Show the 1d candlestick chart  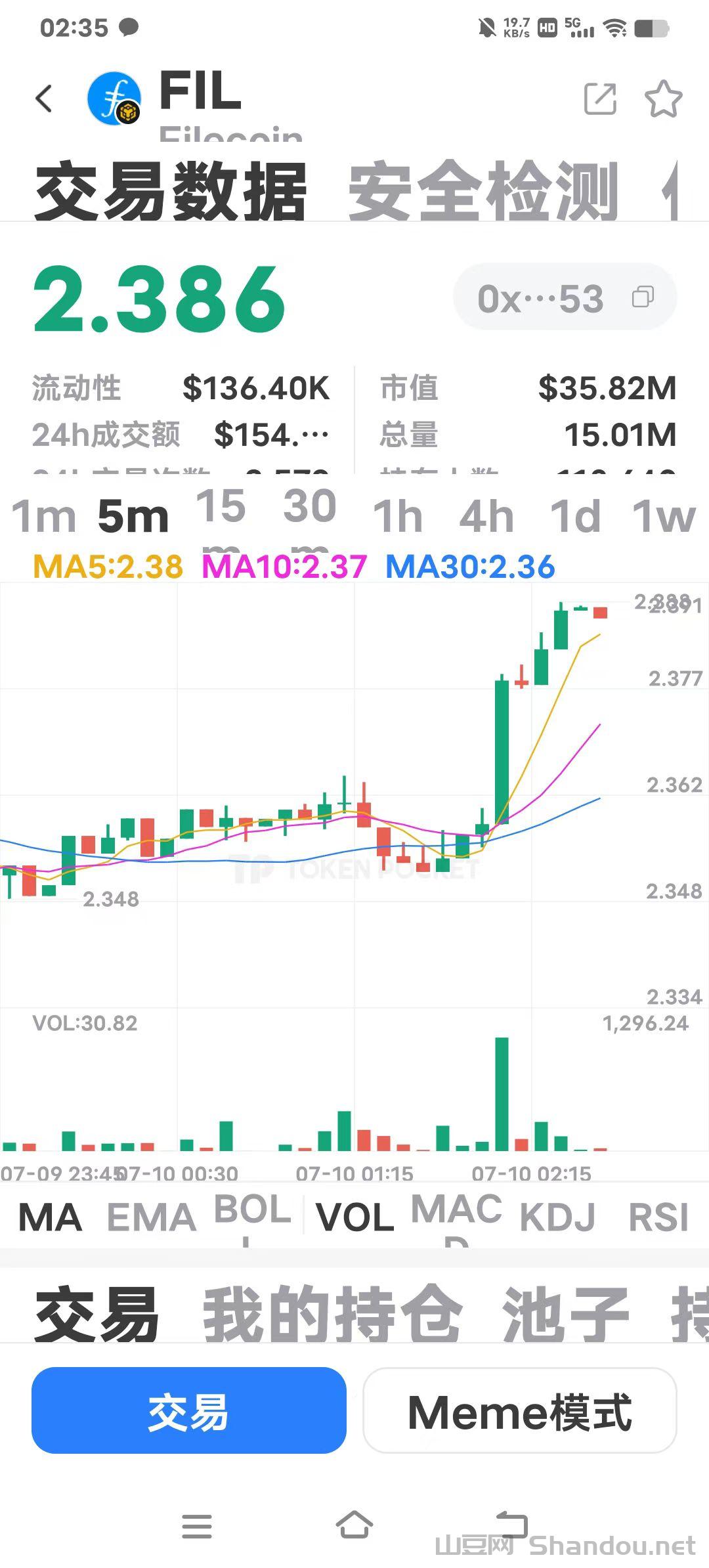tap(575, 516)
